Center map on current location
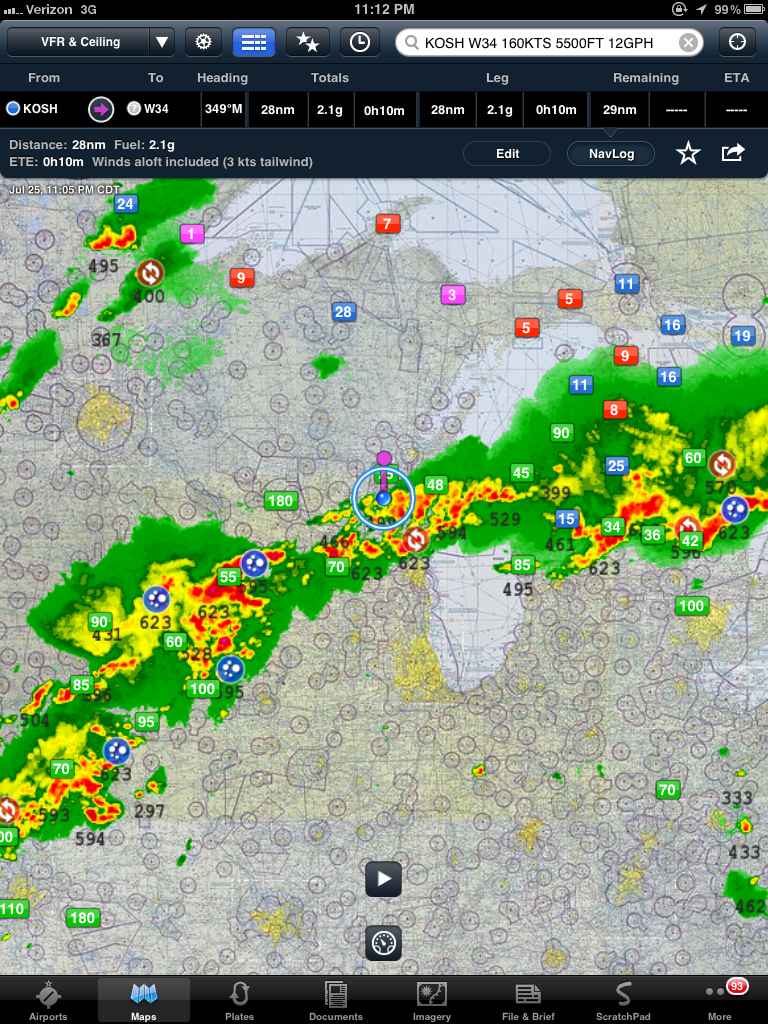Viewport: 768px width, 1024px height. pyautogui.click(x=738, y=42)
